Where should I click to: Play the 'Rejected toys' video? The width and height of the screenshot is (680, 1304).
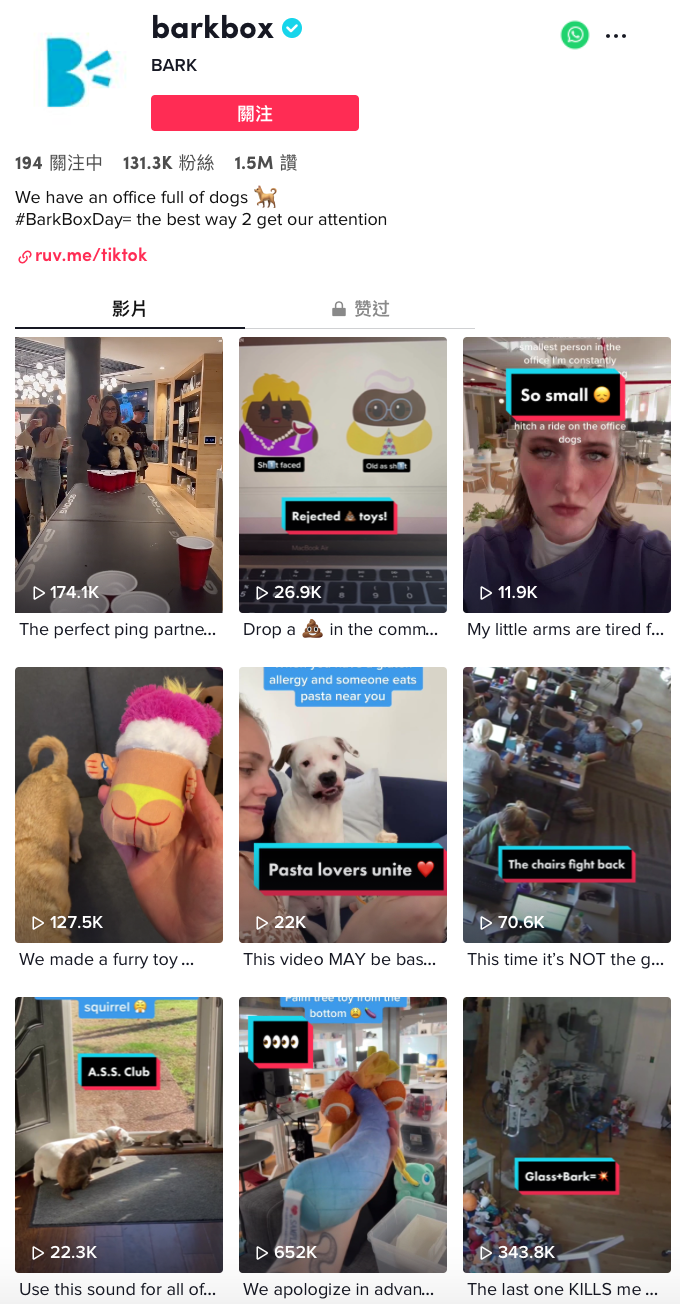pos(343,475)
